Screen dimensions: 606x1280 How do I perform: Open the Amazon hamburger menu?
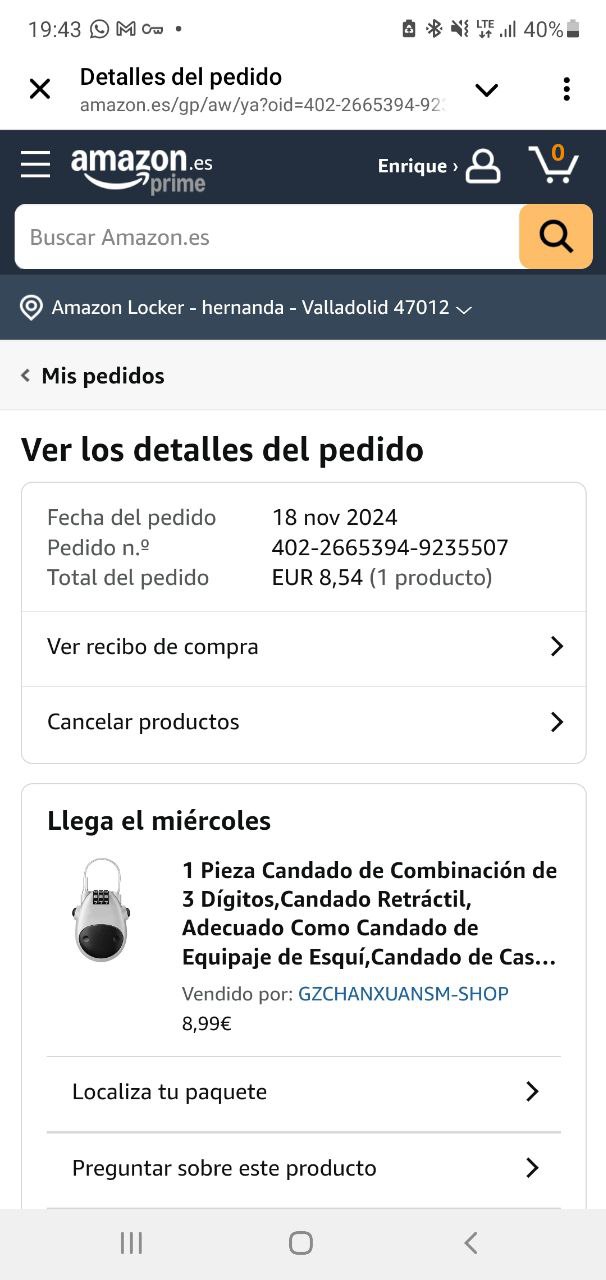35,165
